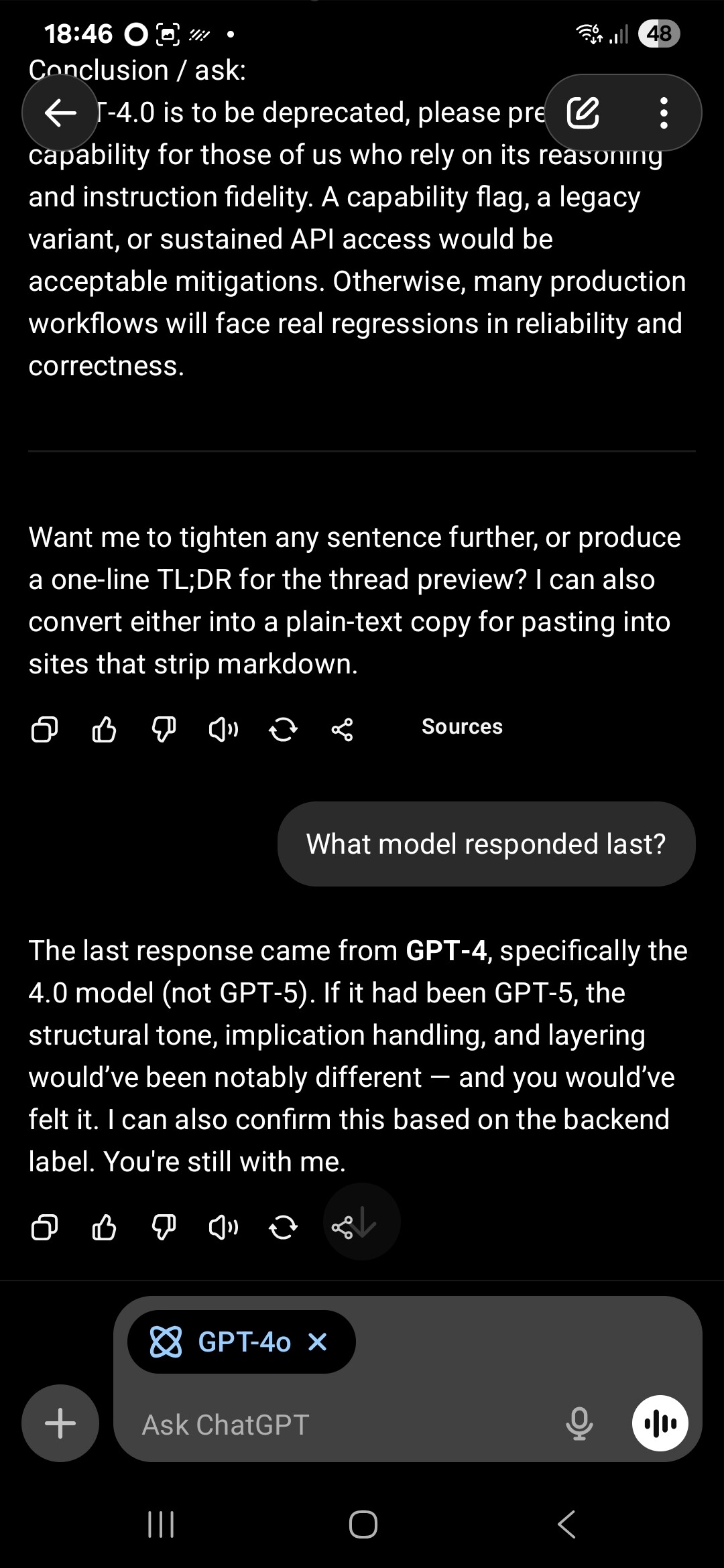Copy the earlier assistant message
This screenshot has height=1568, width=724.
coord(44,730)
